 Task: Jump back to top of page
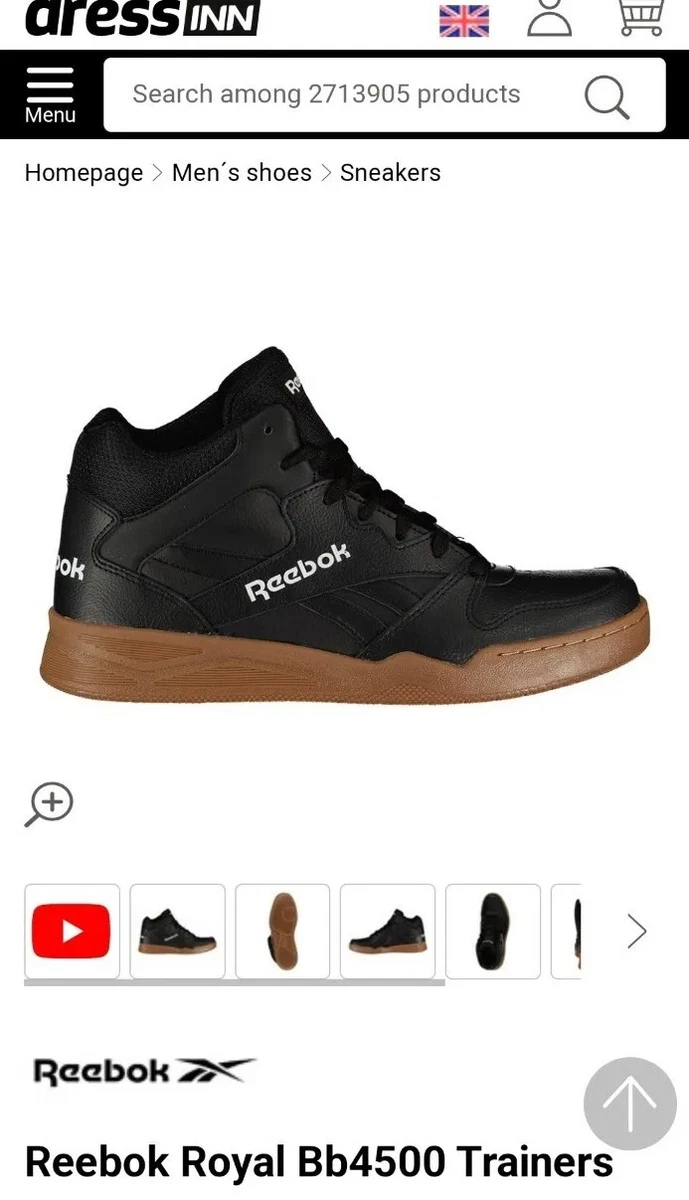pos(630,1104)
